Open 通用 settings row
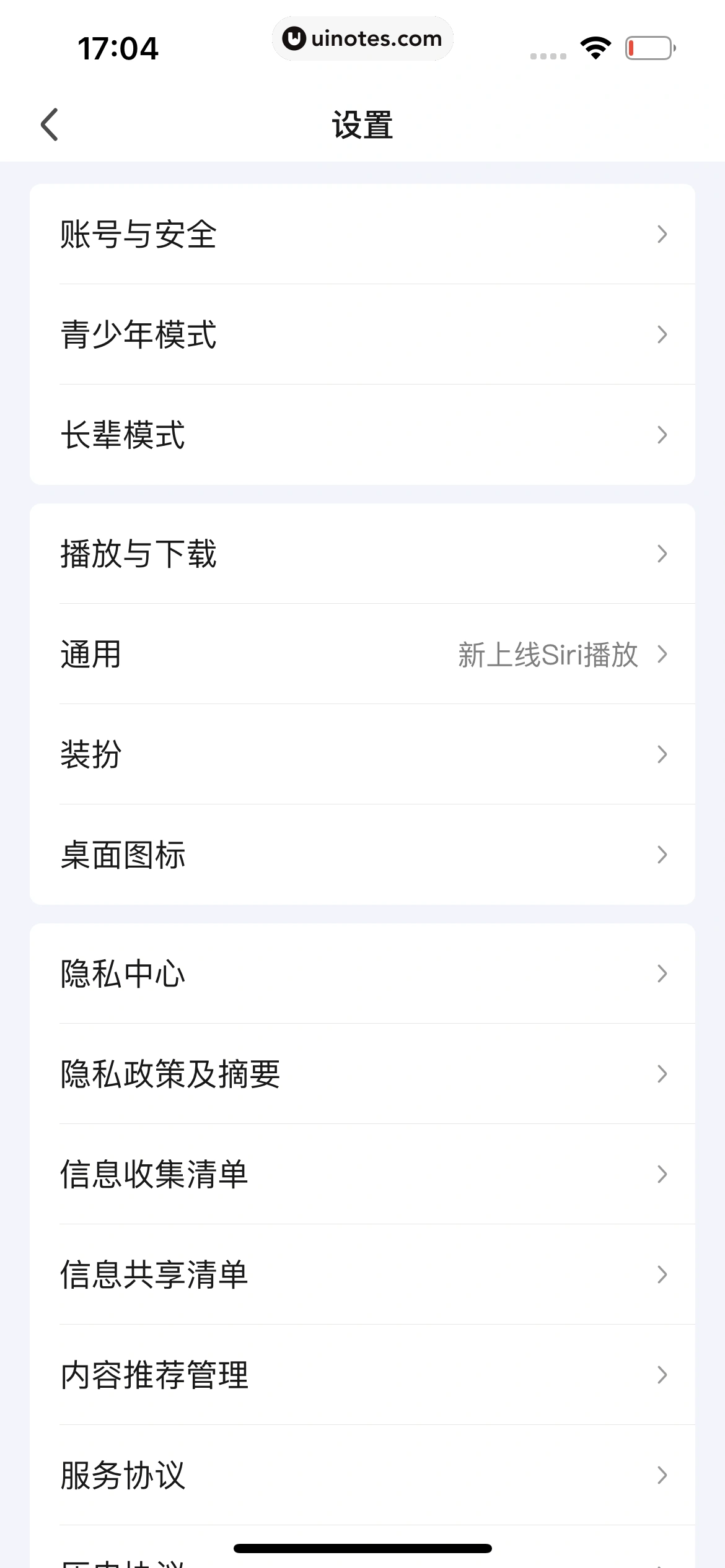The image size is (725, 1568). click(x=362, y=654)
